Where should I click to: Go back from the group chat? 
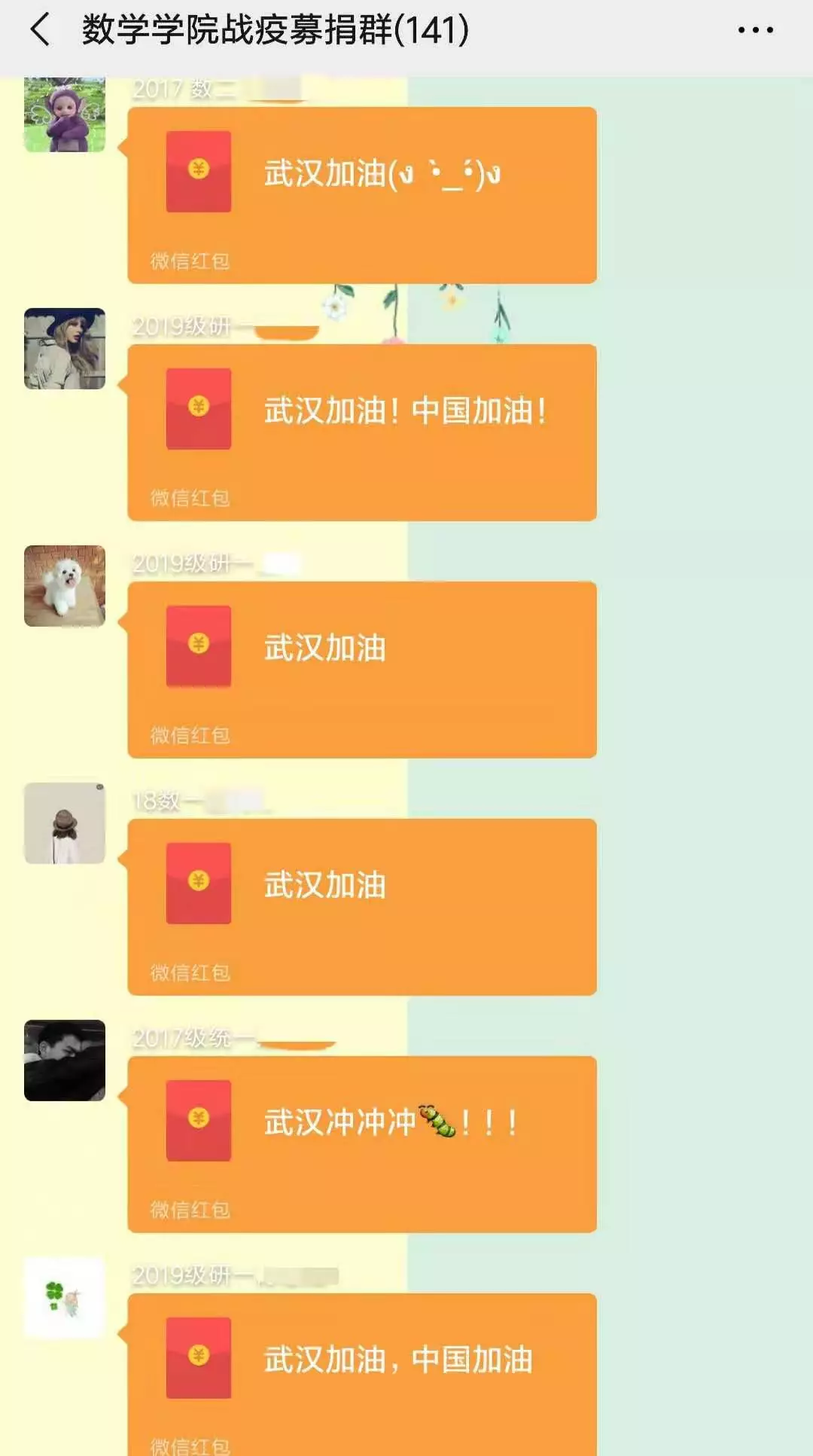(41, 30)
